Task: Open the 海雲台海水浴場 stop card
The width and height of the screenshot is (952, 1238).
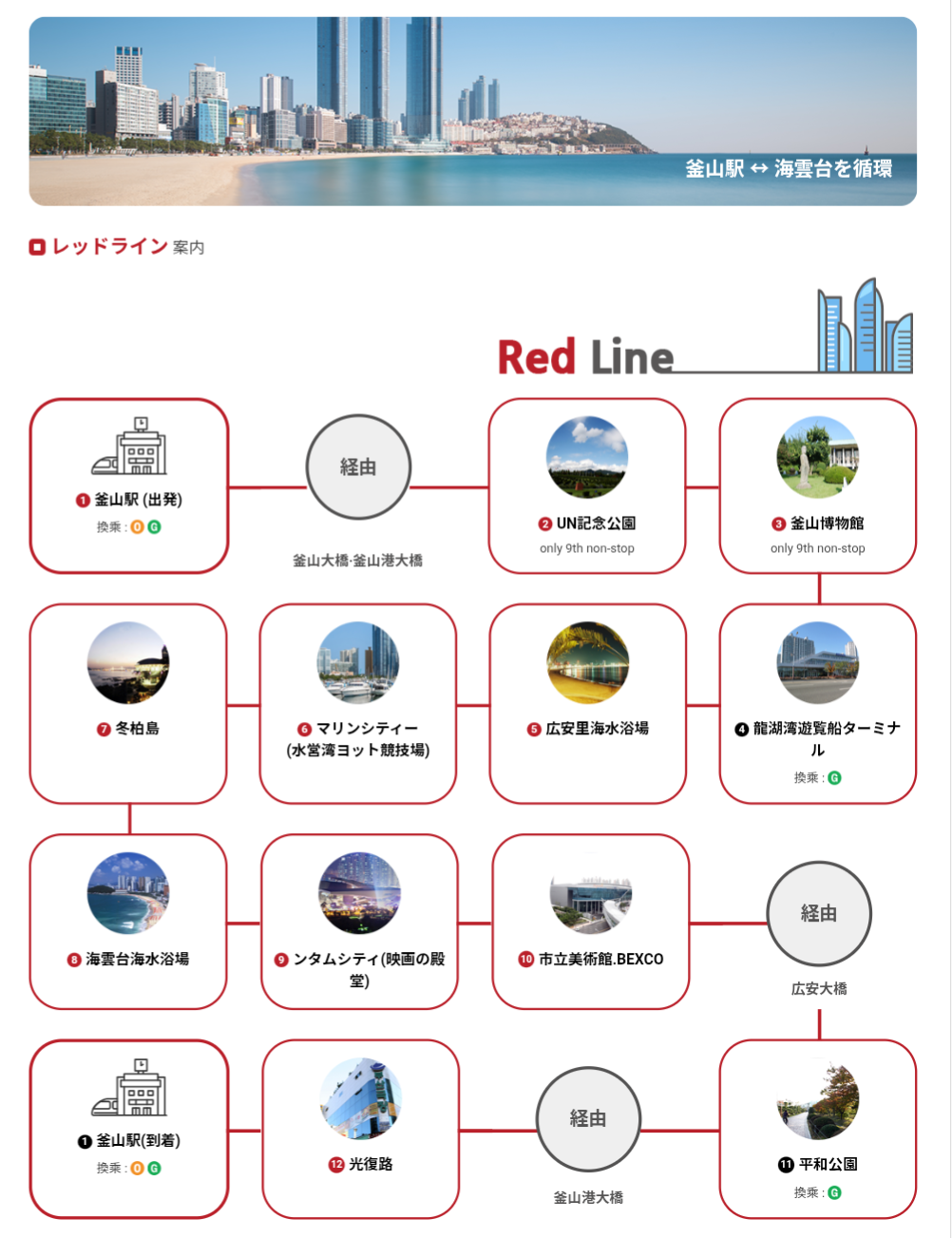Action: click(128, 922)
